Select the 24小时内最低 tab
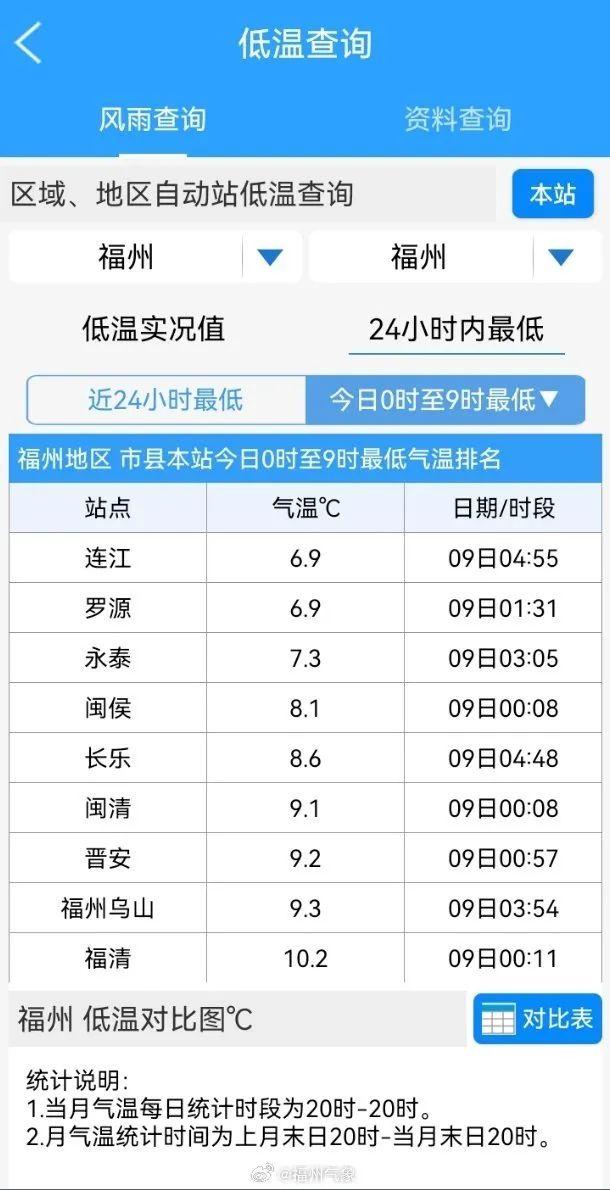610x1190 pixels. coord(457,329)
